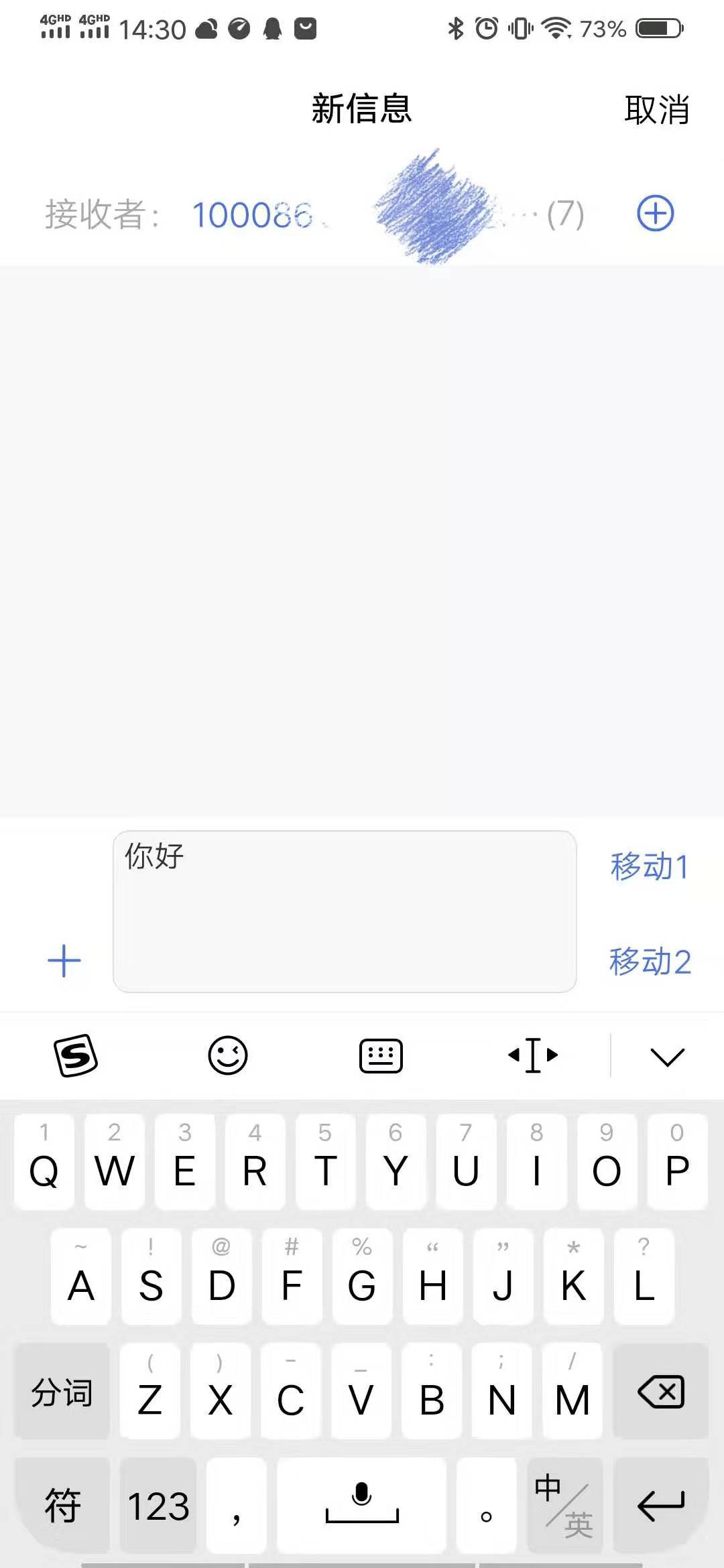
Task: Open the Sogou input method menu
Action: point(76,1054)
